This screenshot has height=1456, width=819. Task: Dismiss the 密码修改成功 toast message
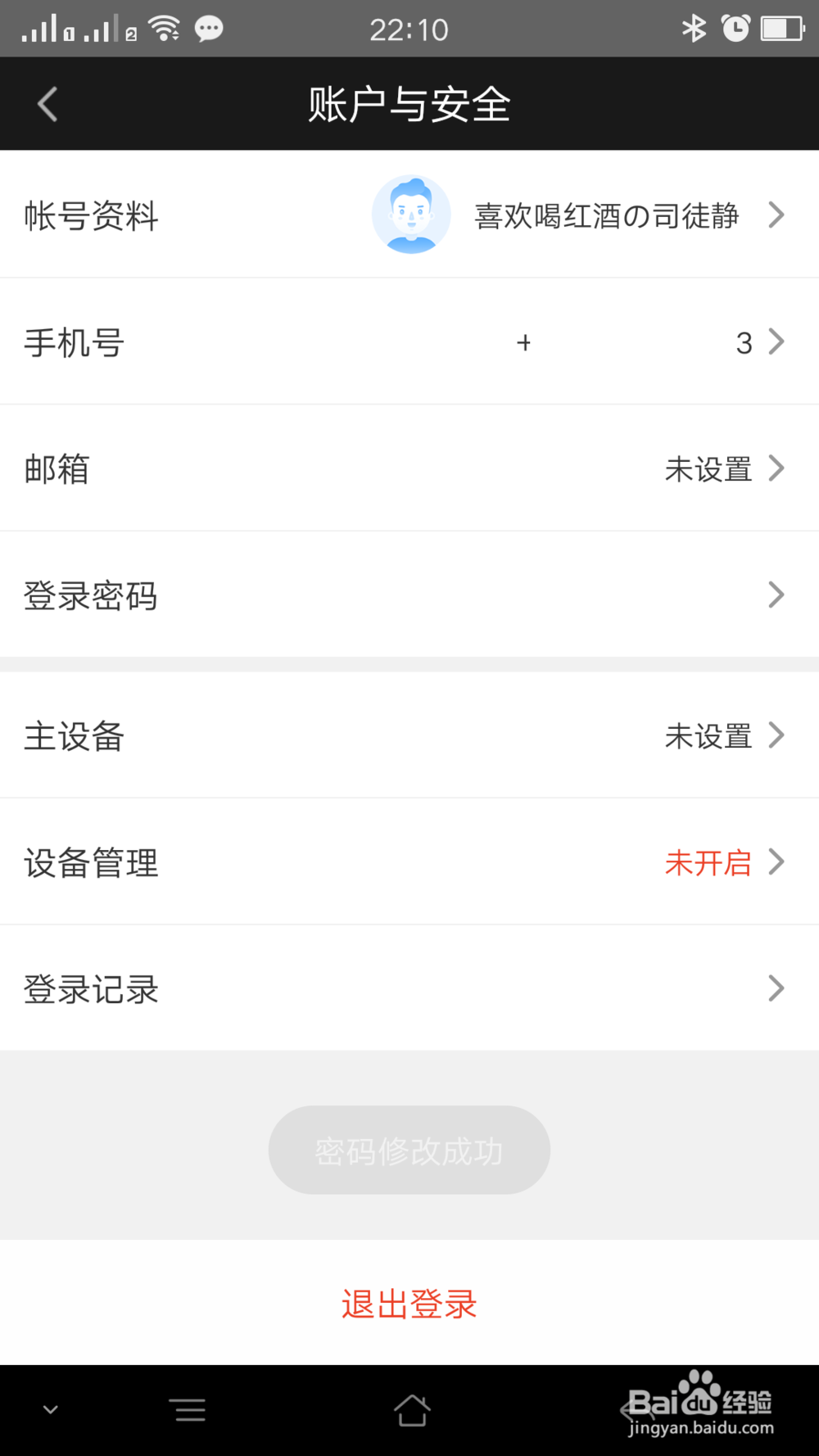pyautogui.click(x=409, y=1149)
